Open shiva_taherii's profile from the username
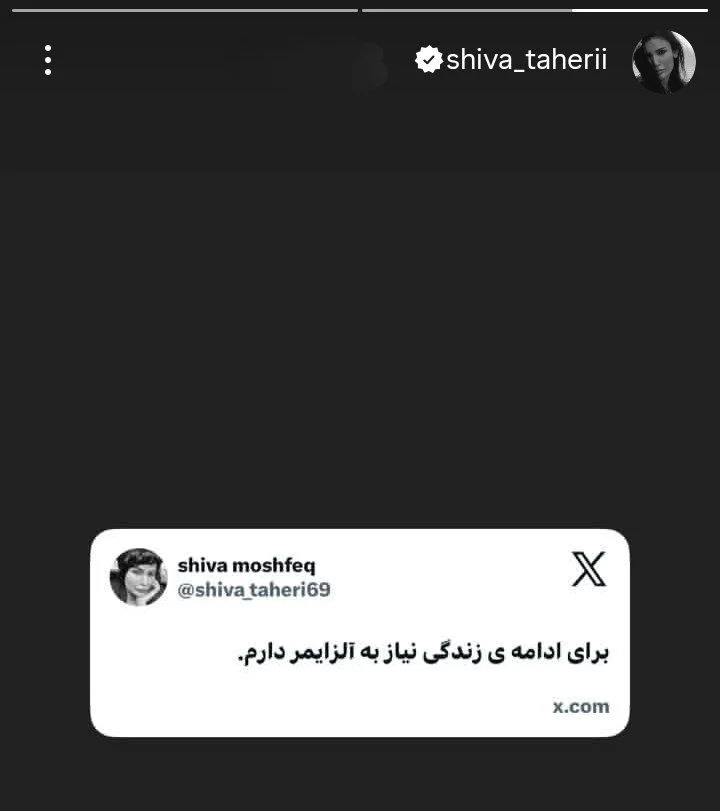 [526, 60]
